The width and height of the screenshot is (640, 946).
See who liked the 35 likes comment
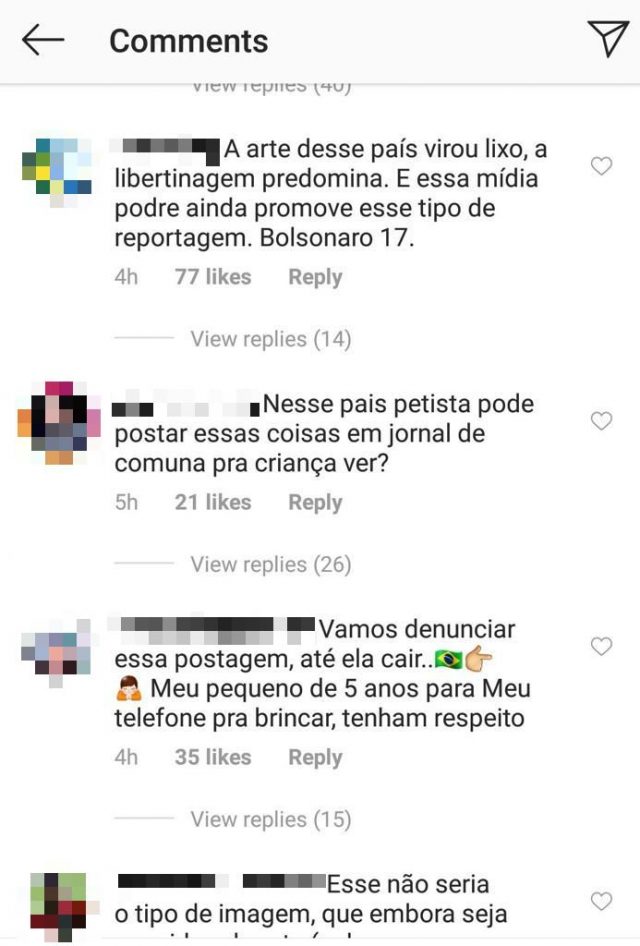(213, 757)
